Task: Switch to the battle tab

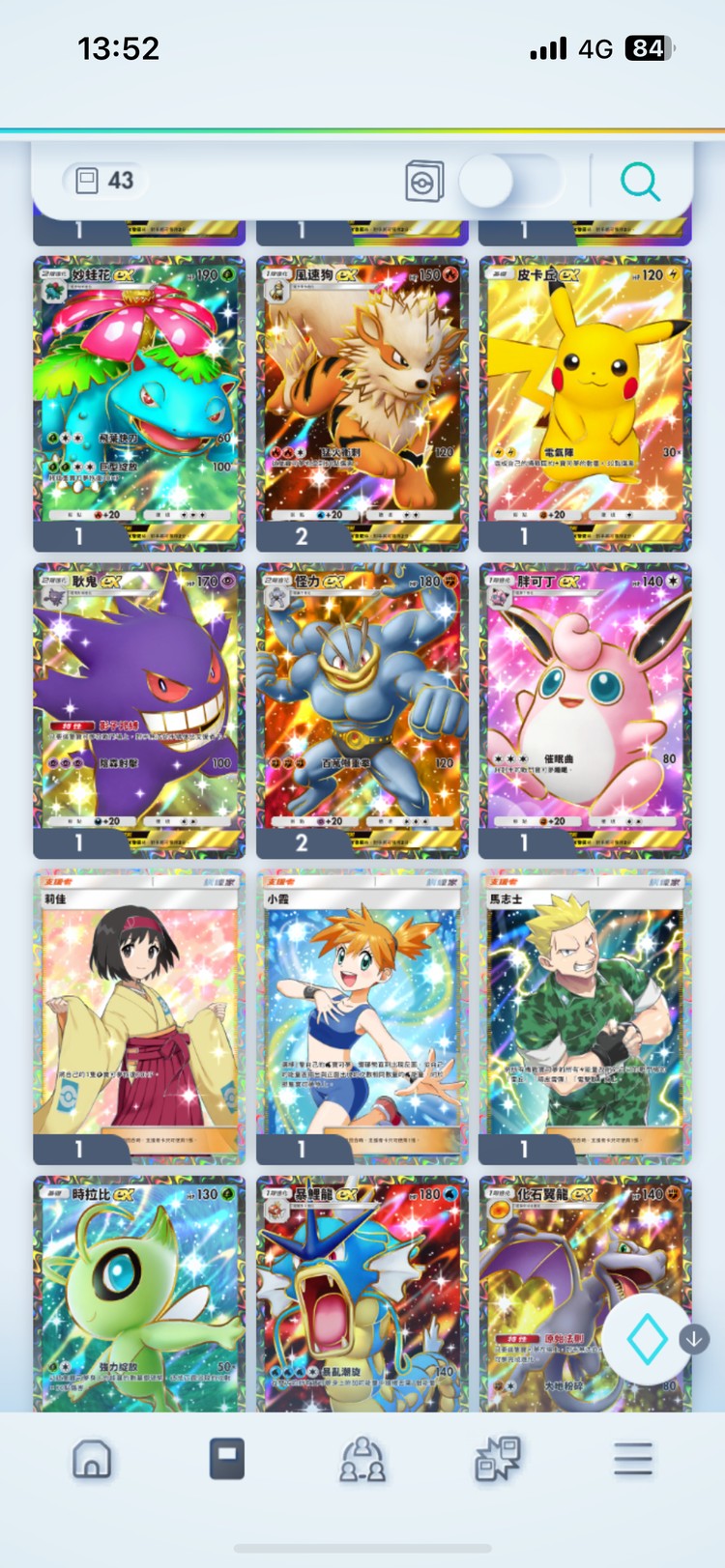Action: coord(498,1459)
